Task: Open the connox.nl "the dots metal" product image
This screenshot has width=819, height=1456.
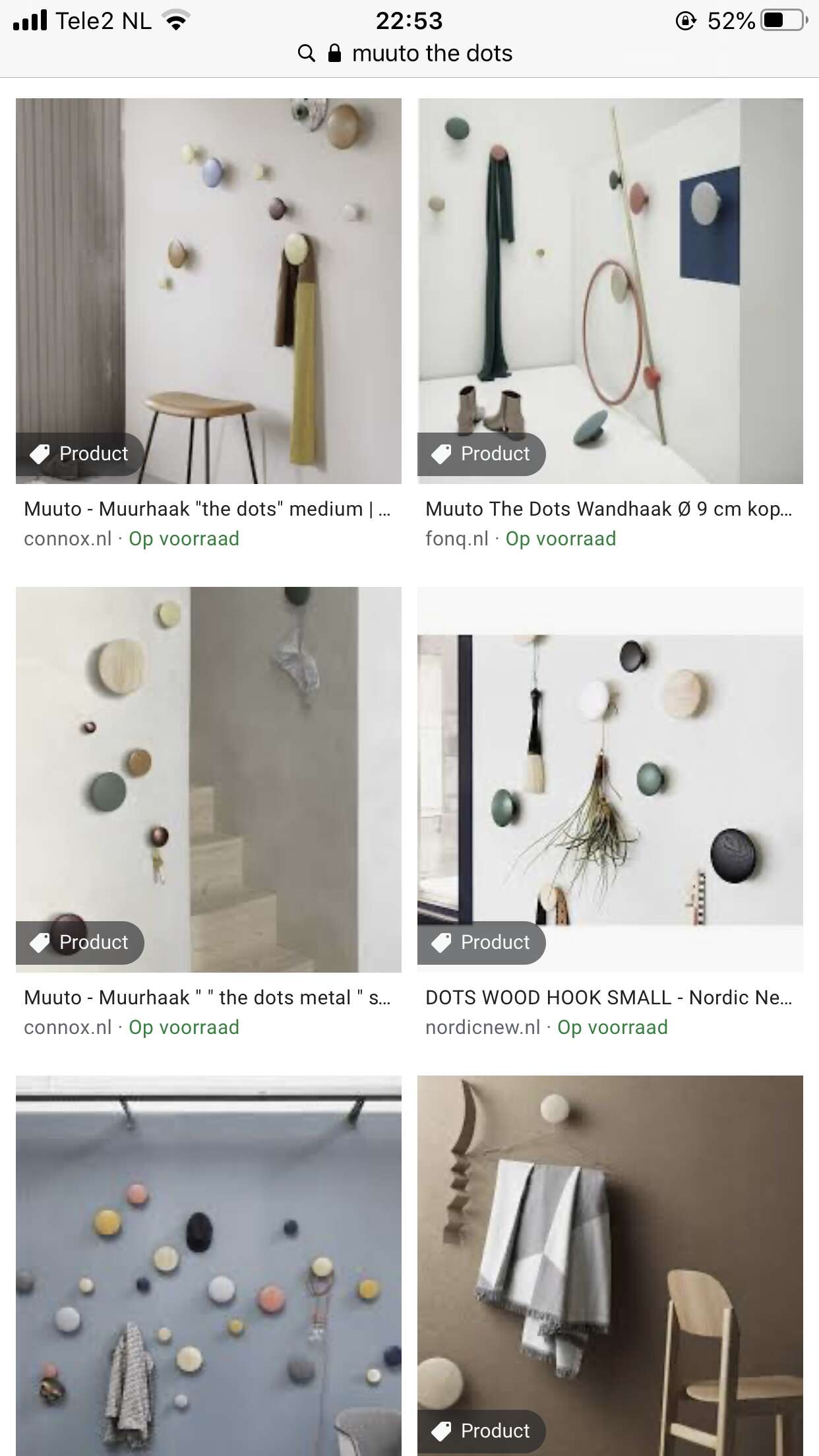Action: (x=208, y=779)
